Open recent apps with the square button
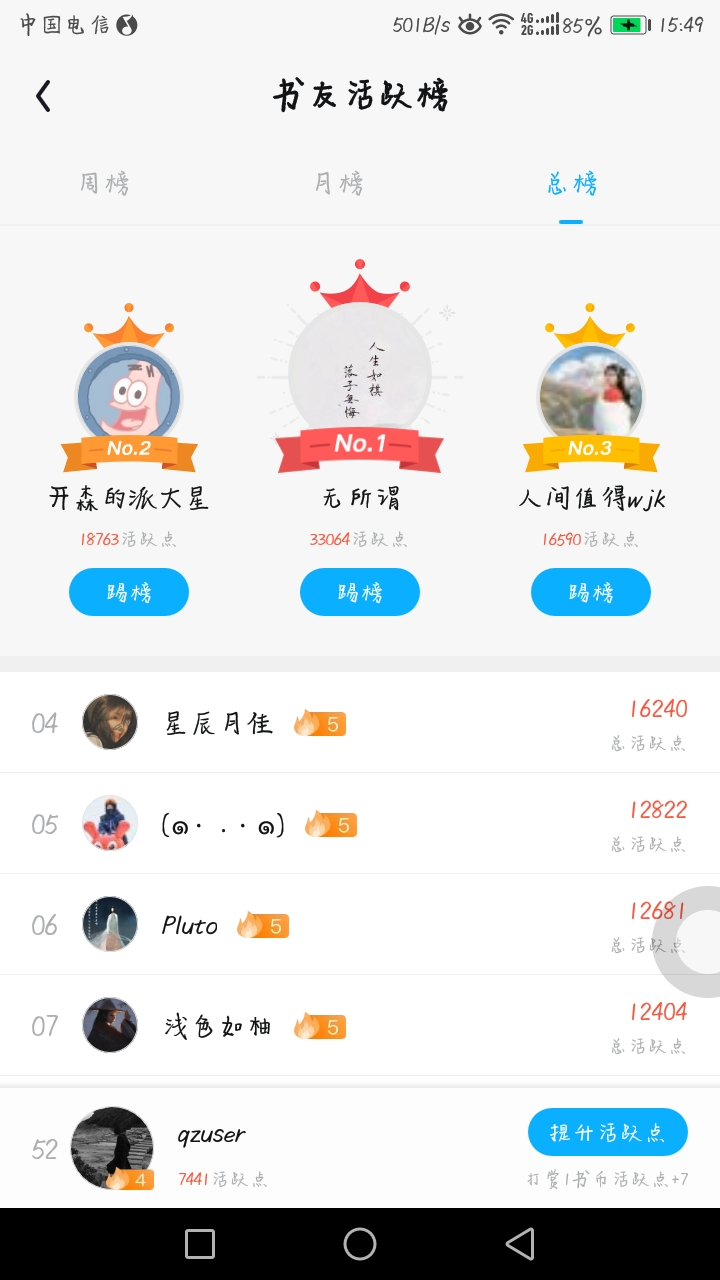 [200, 1244]
